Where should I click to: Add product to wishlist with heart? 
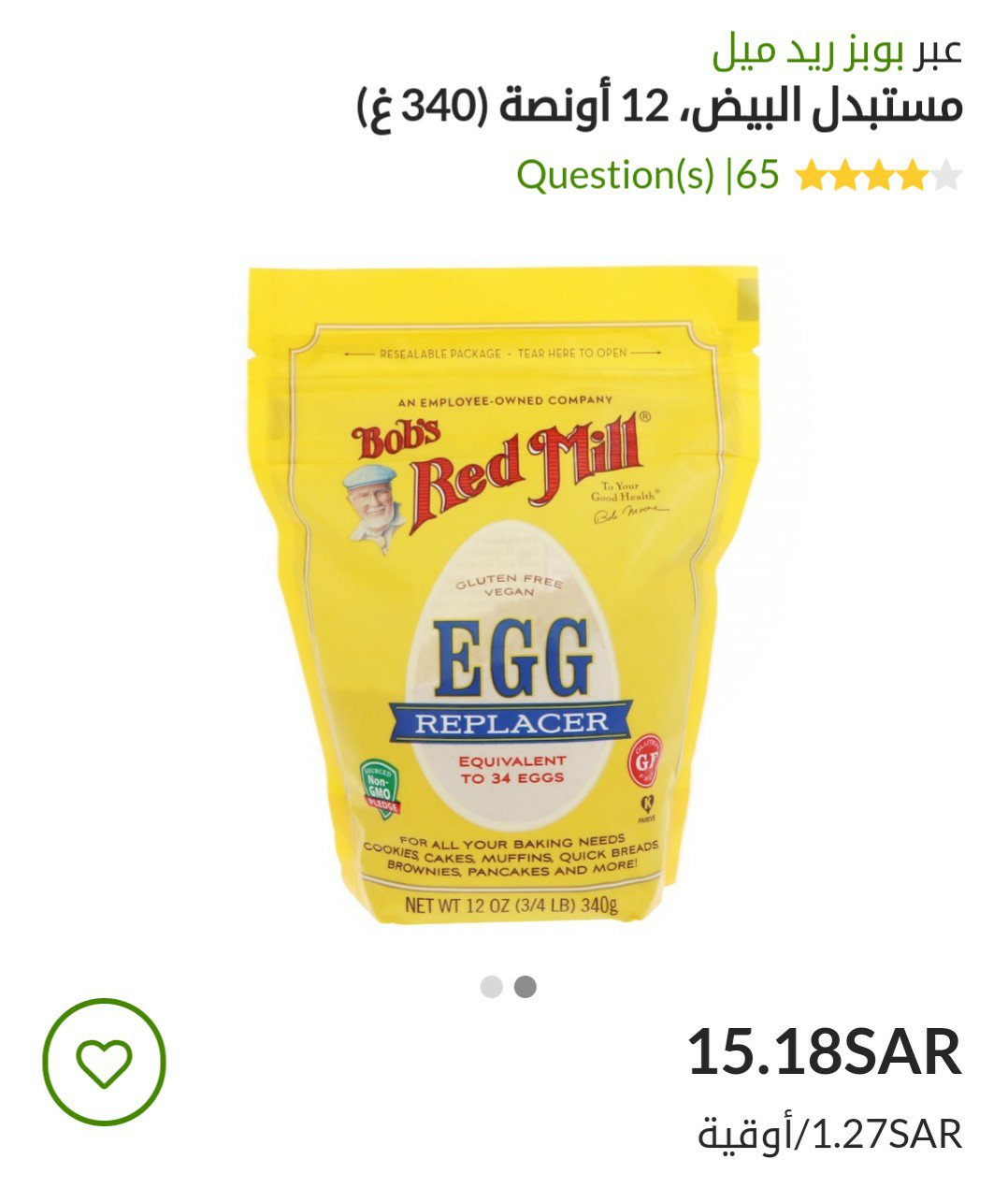[105, 1061]
